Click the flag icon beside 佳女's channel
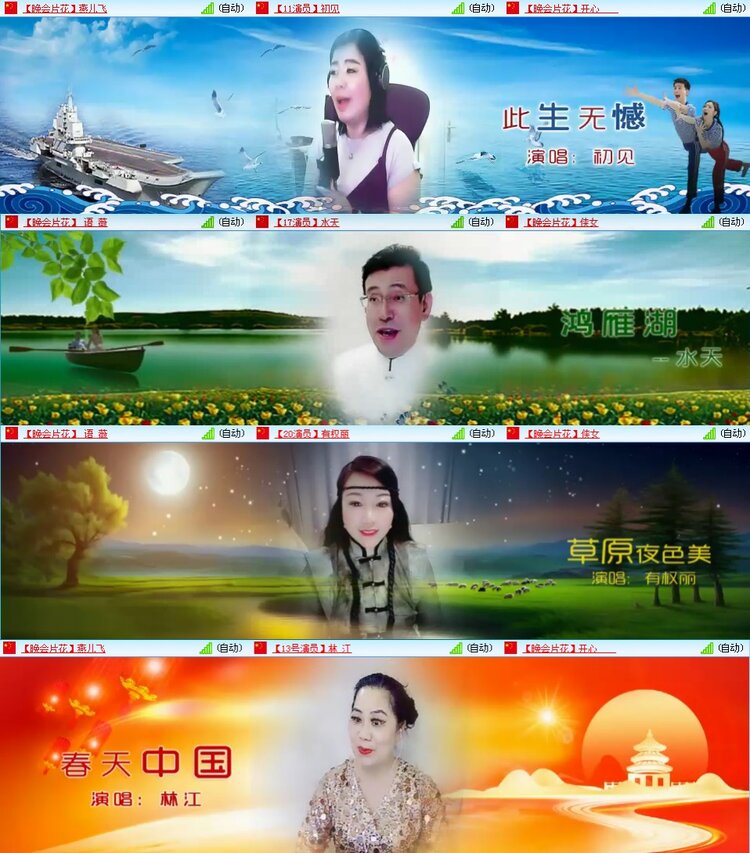Screen dimensions: 750x853 (x=512, y=222)
